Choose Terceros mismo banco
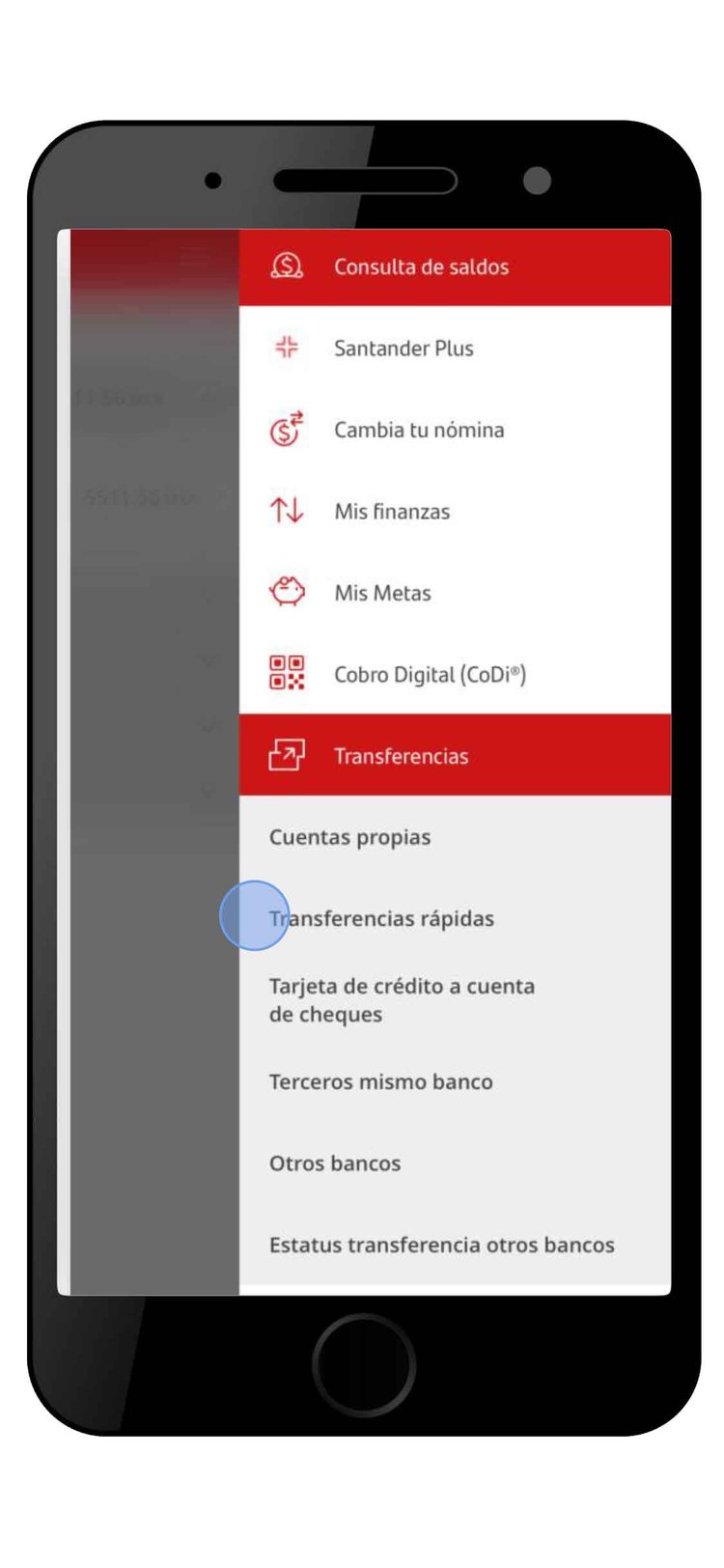The height and width of the screenshot is (1568, 724). (x=381, y=1082)
